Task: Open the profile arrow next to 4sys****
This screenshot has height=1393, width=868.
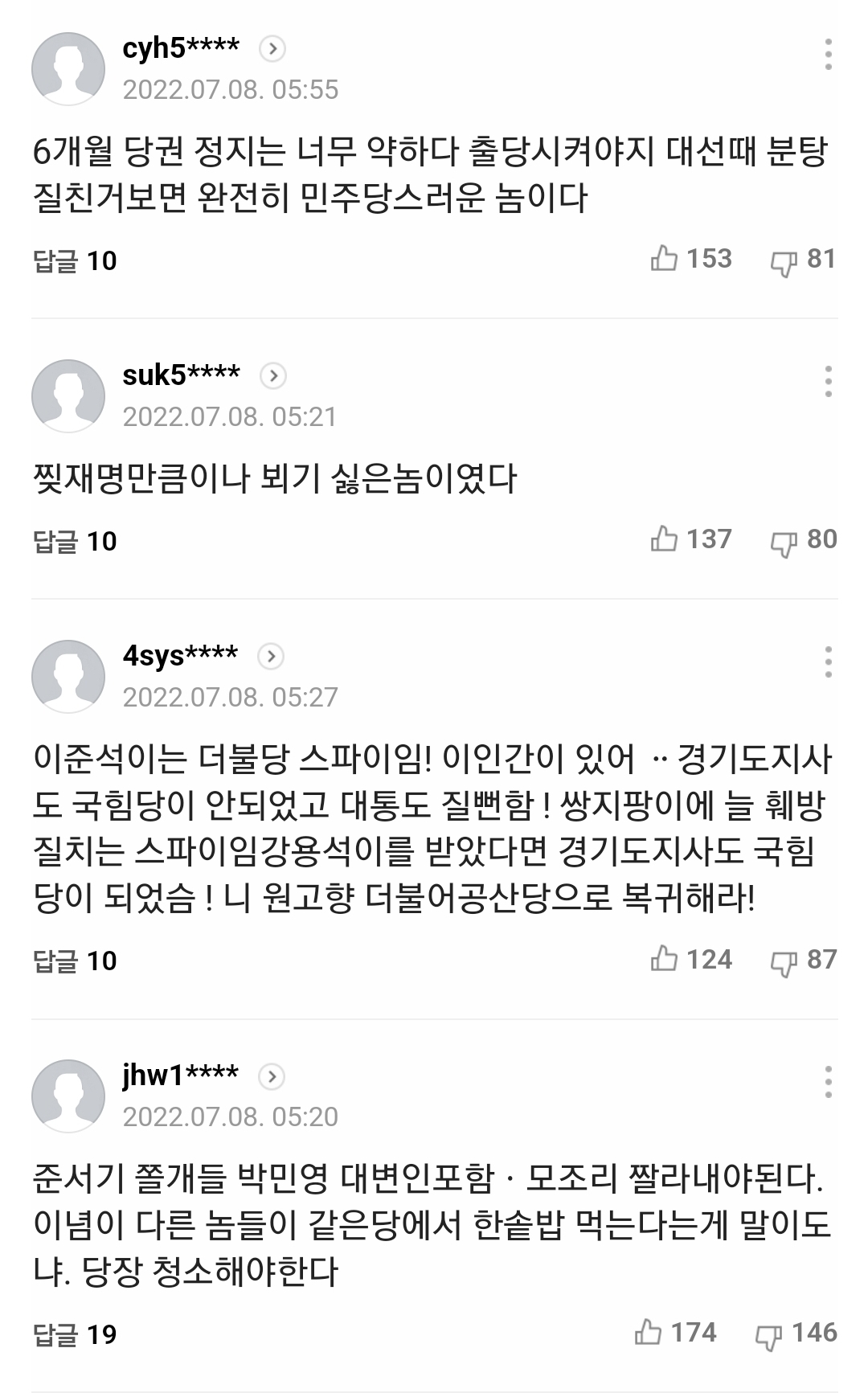Action: point(271,657)
